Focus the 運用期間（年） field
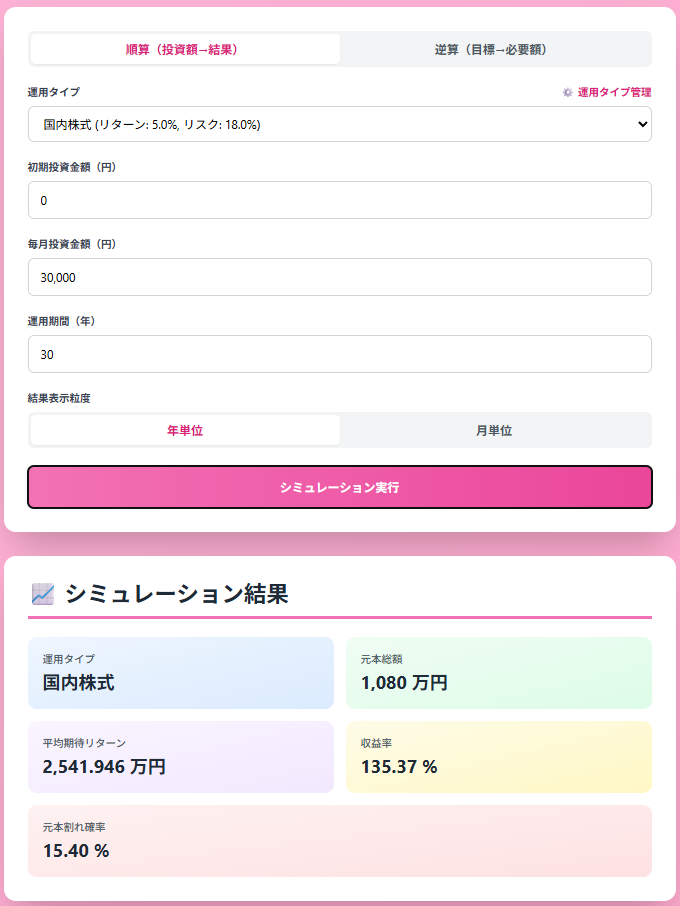The height and width of the screenshot is (906, 680). tap(340, 354)
